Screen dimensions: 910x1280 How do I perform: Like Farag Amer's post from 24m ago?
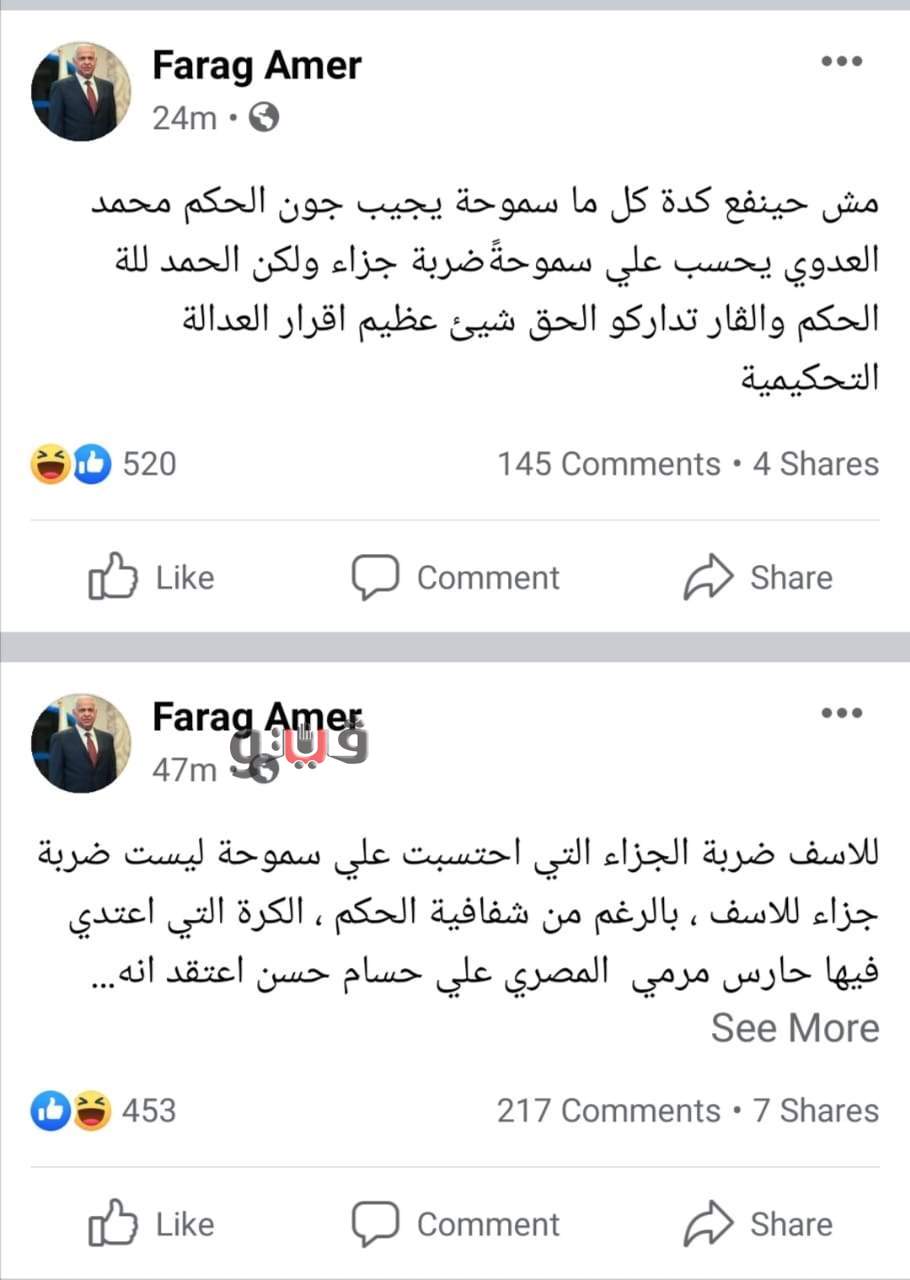(152, 577)
